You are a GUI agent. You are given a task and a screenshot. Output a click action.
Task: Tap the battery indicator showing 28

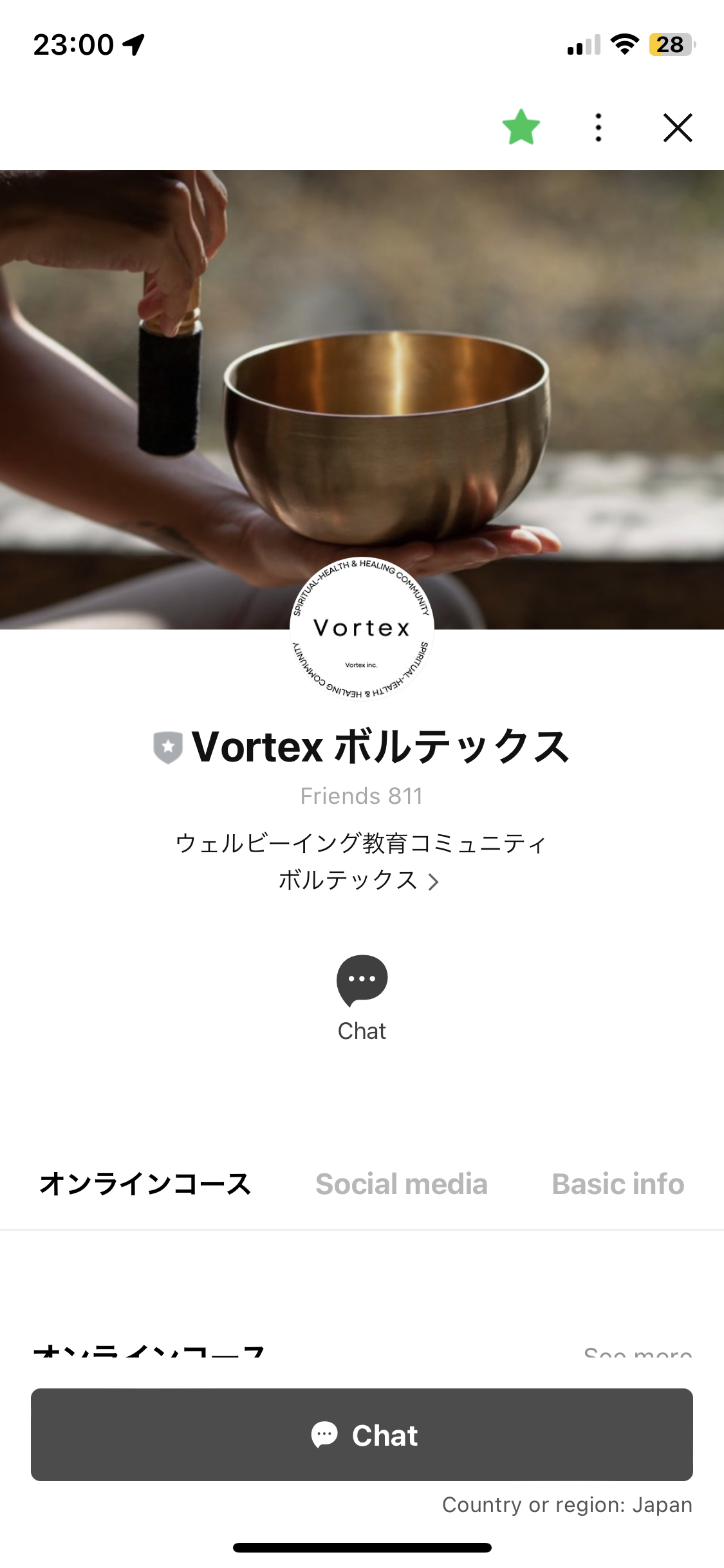(x=669, y=44)
